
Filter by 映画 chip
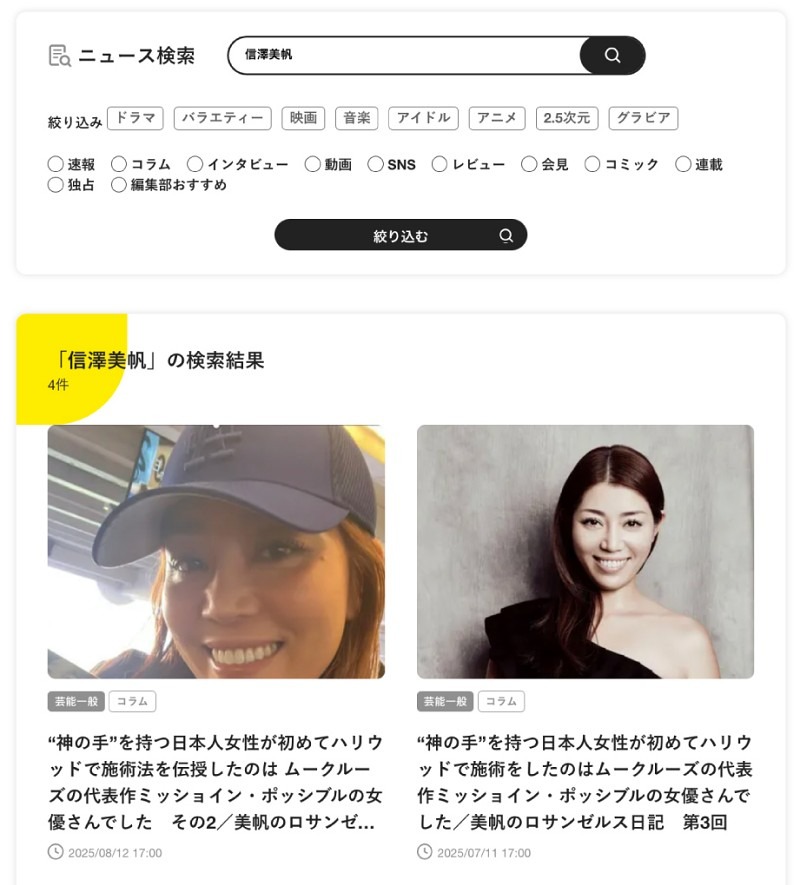click(303, 118)
